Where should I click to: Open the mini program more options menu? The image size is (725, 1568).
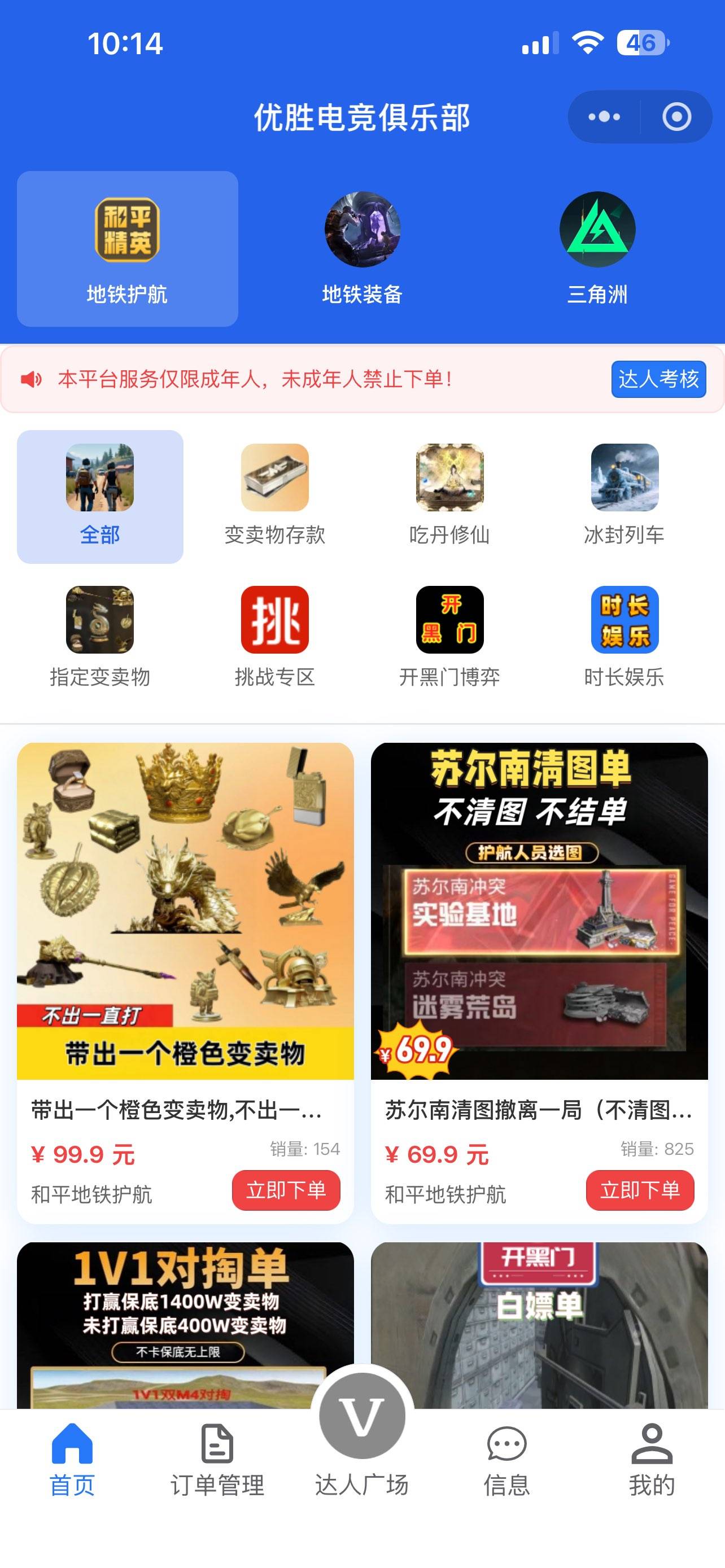coord(604,117)
